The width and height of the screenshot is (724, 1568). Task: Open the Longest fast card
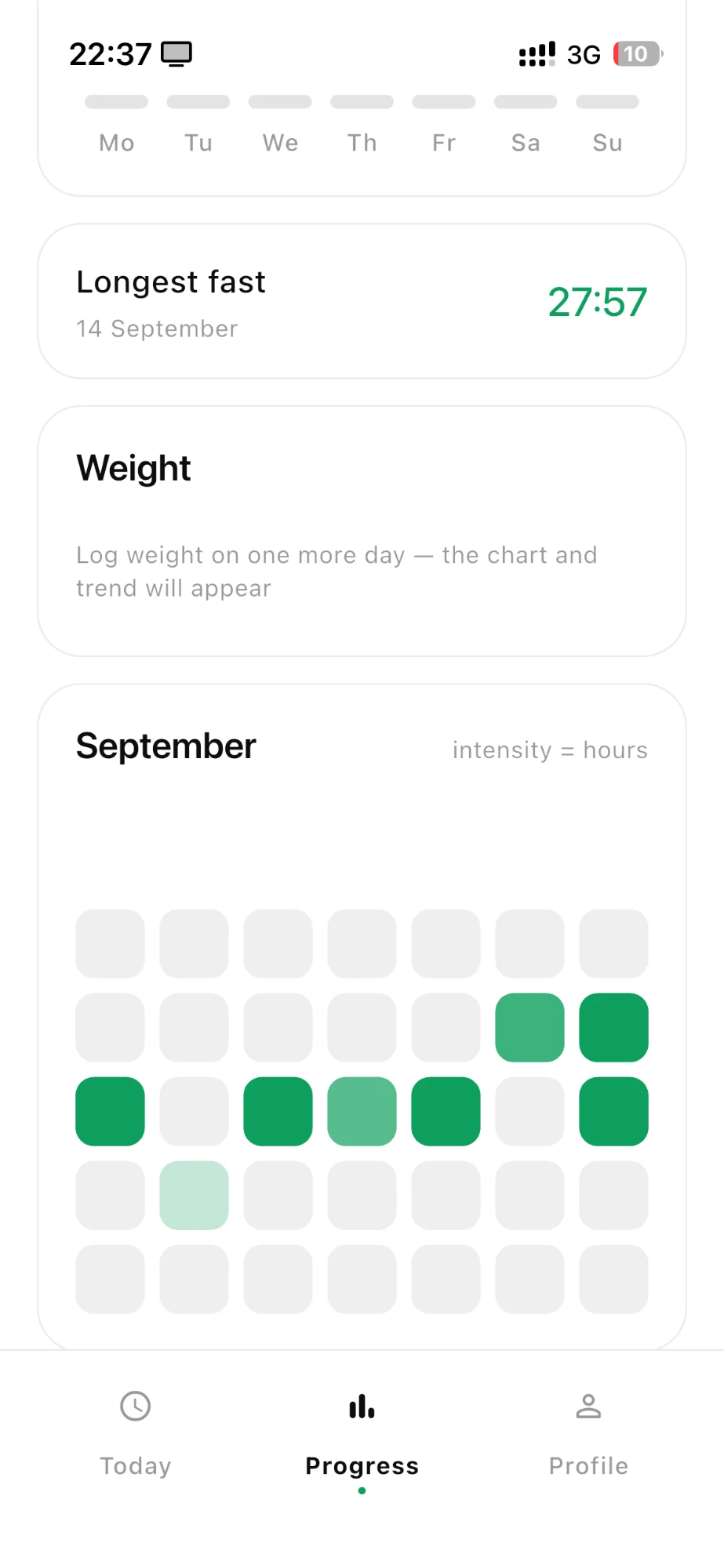pos(362,301)
